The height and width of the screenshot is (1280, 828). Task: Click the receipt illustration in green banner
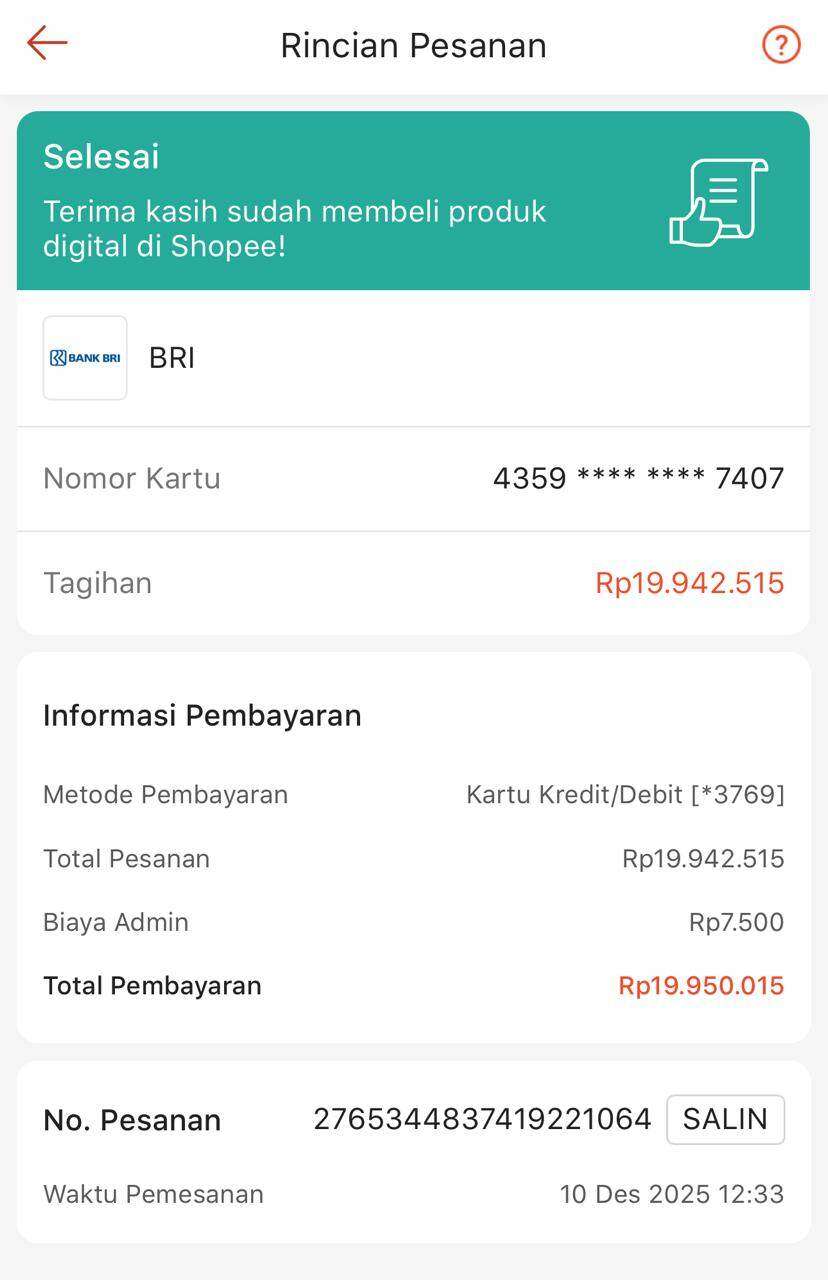click(718, 201)
